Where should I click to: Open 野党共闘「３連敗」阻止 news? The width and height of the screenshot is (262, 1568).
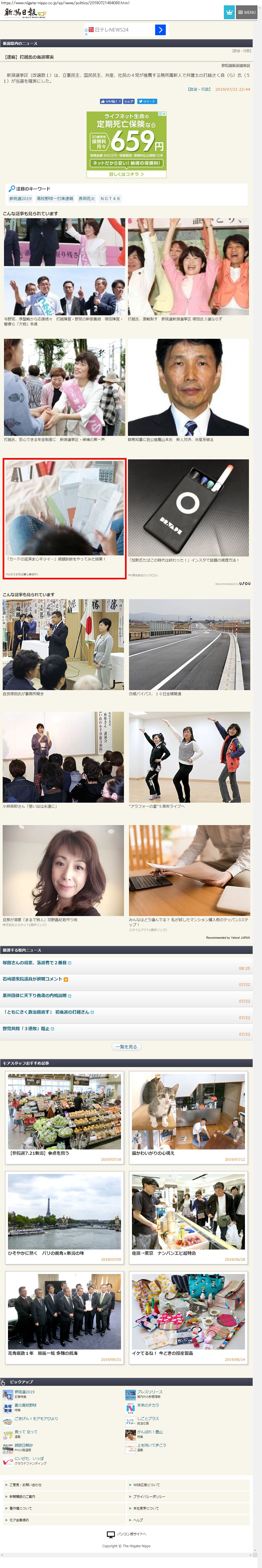pos(26,1029)
